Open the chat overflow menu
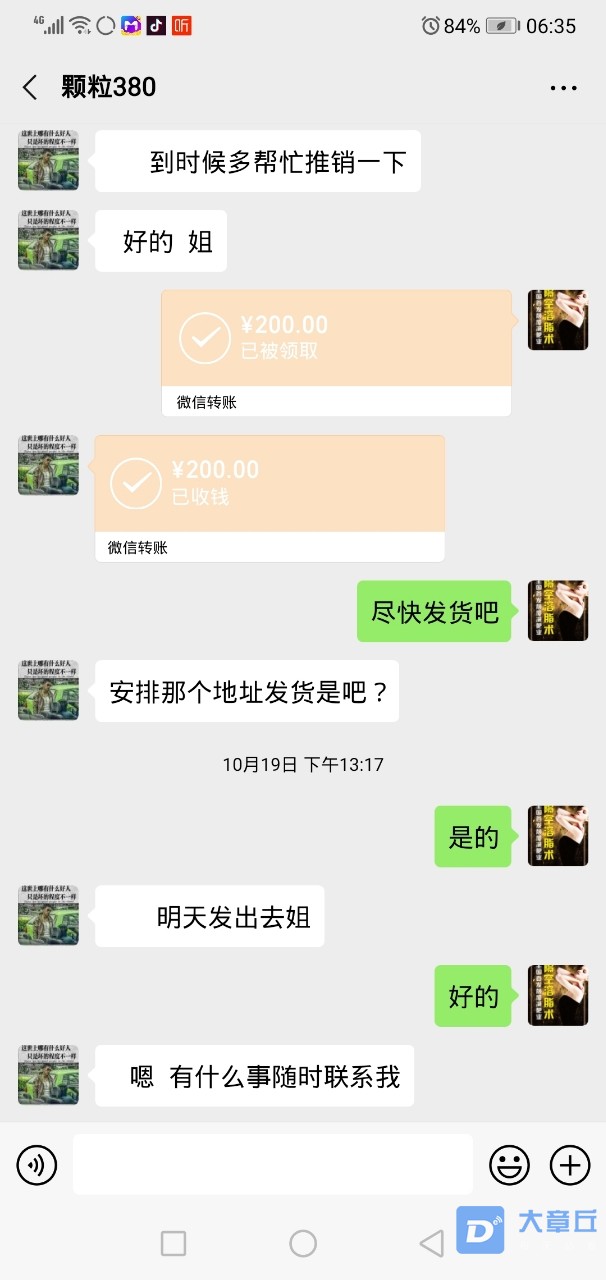The image size is (606, 1280). [x=564, y=88]
